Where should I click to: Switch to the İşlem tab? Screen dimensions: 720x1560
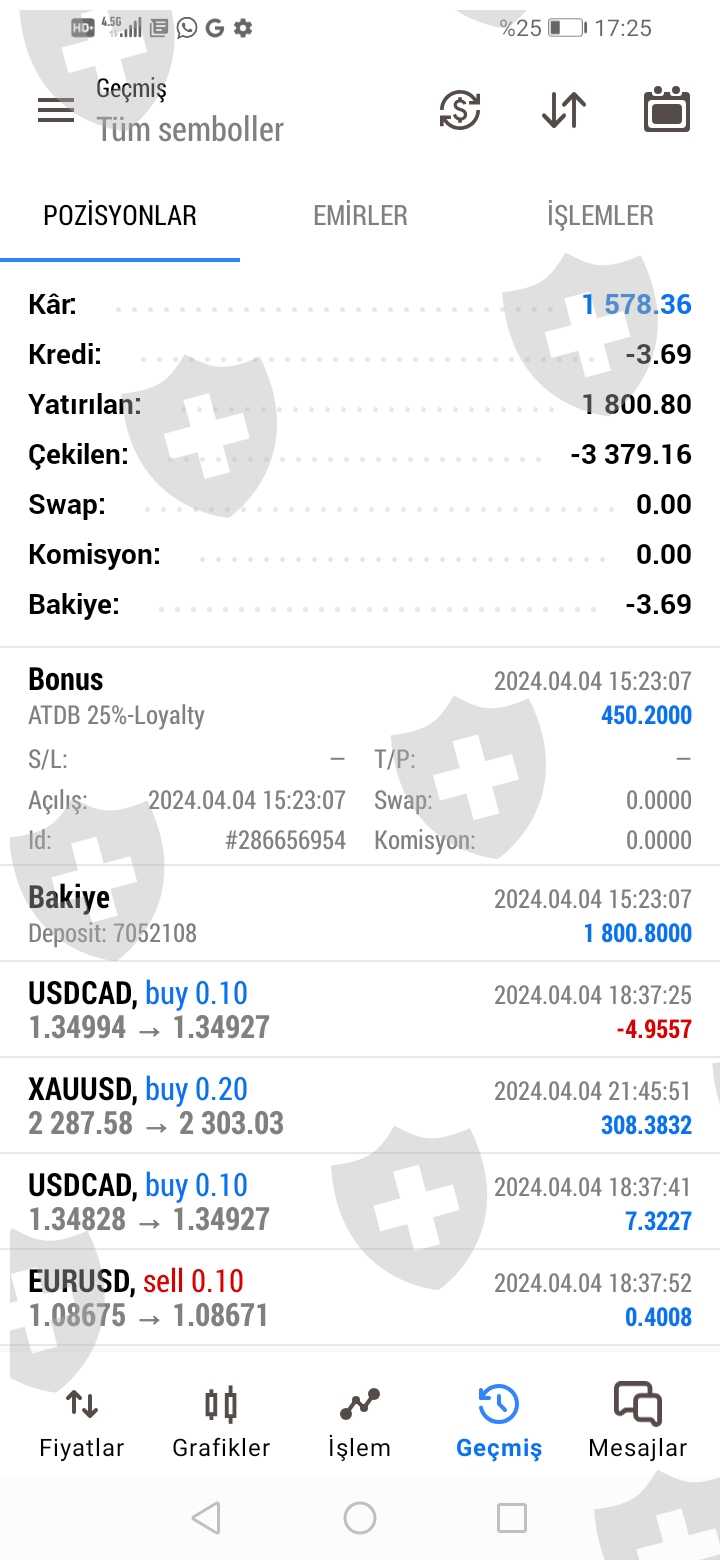(359, 1422)
